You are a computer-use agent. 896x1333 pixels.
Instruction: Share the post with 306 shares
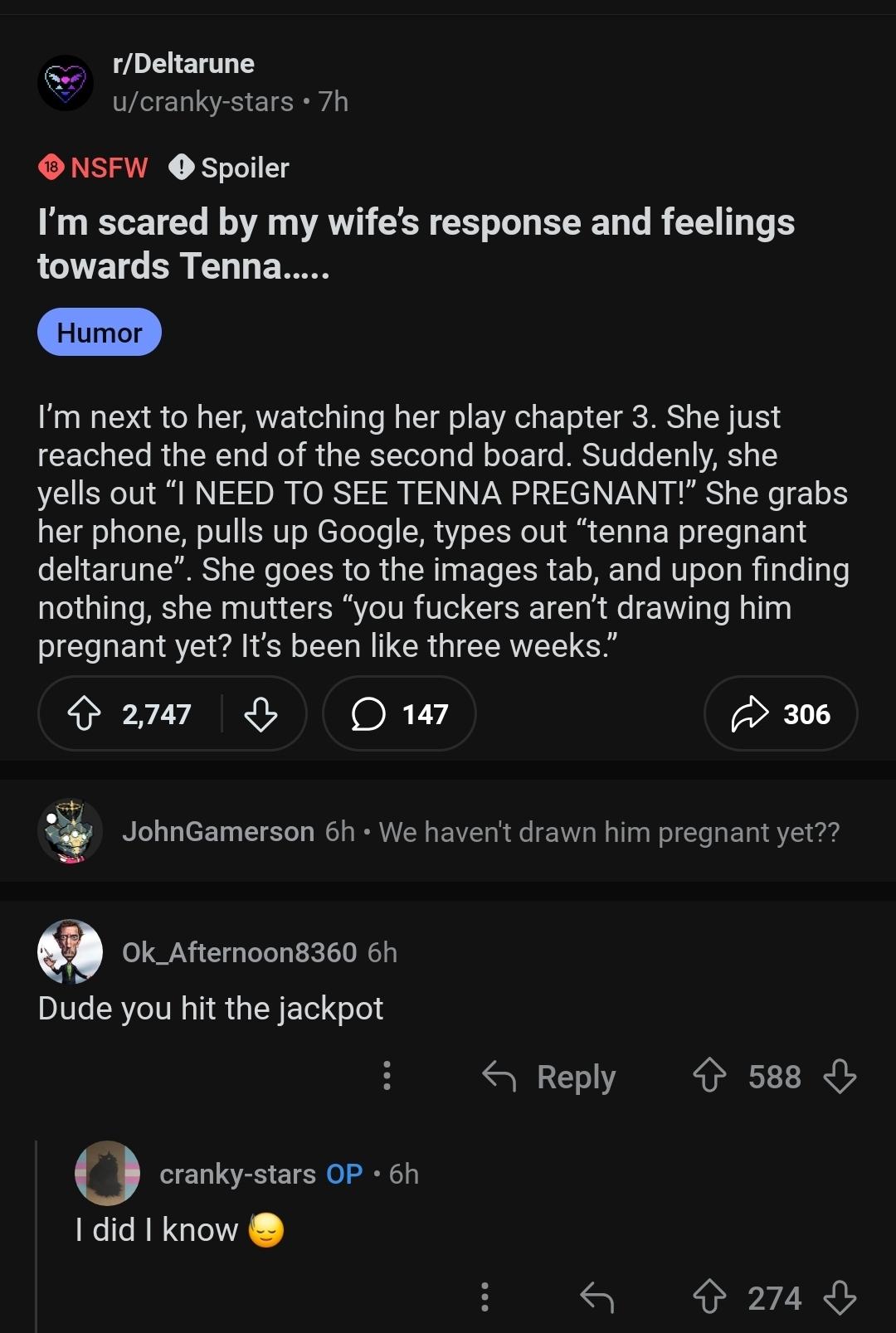[x=780, y=713]
